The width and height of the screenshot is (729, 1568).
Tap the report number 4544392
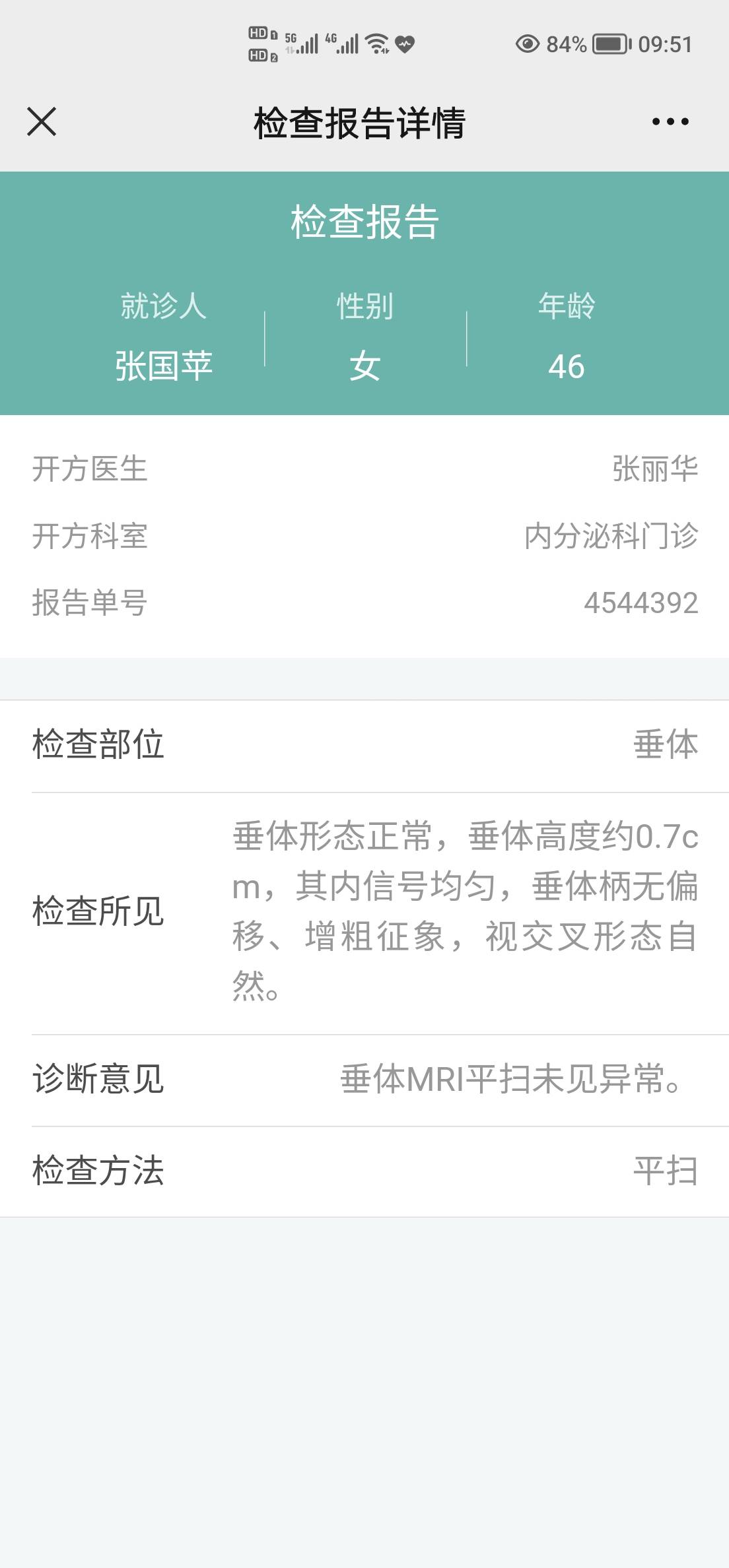pyautogui.click(x=642, y=602)
